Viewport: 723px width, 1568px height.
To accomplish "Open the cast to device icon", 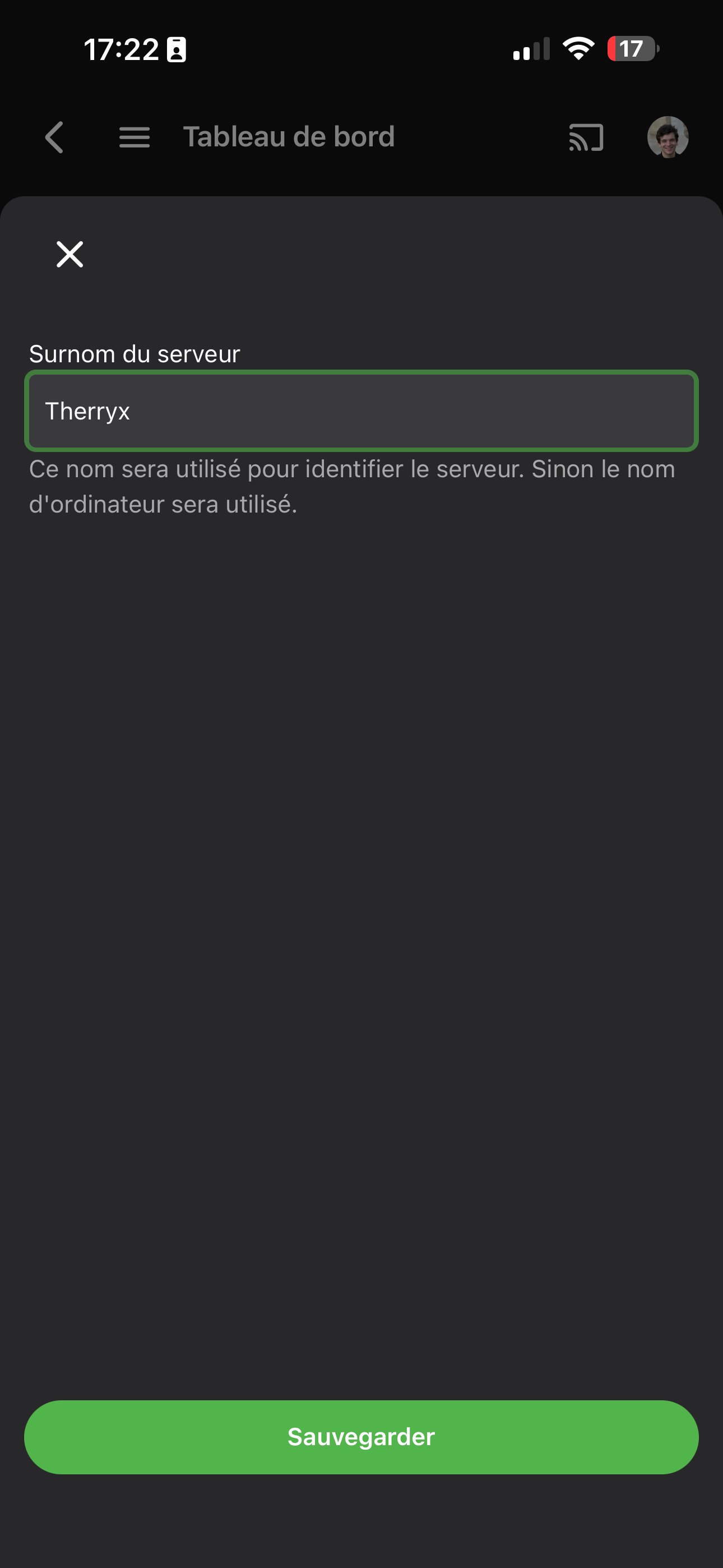I will coord(586,137).
